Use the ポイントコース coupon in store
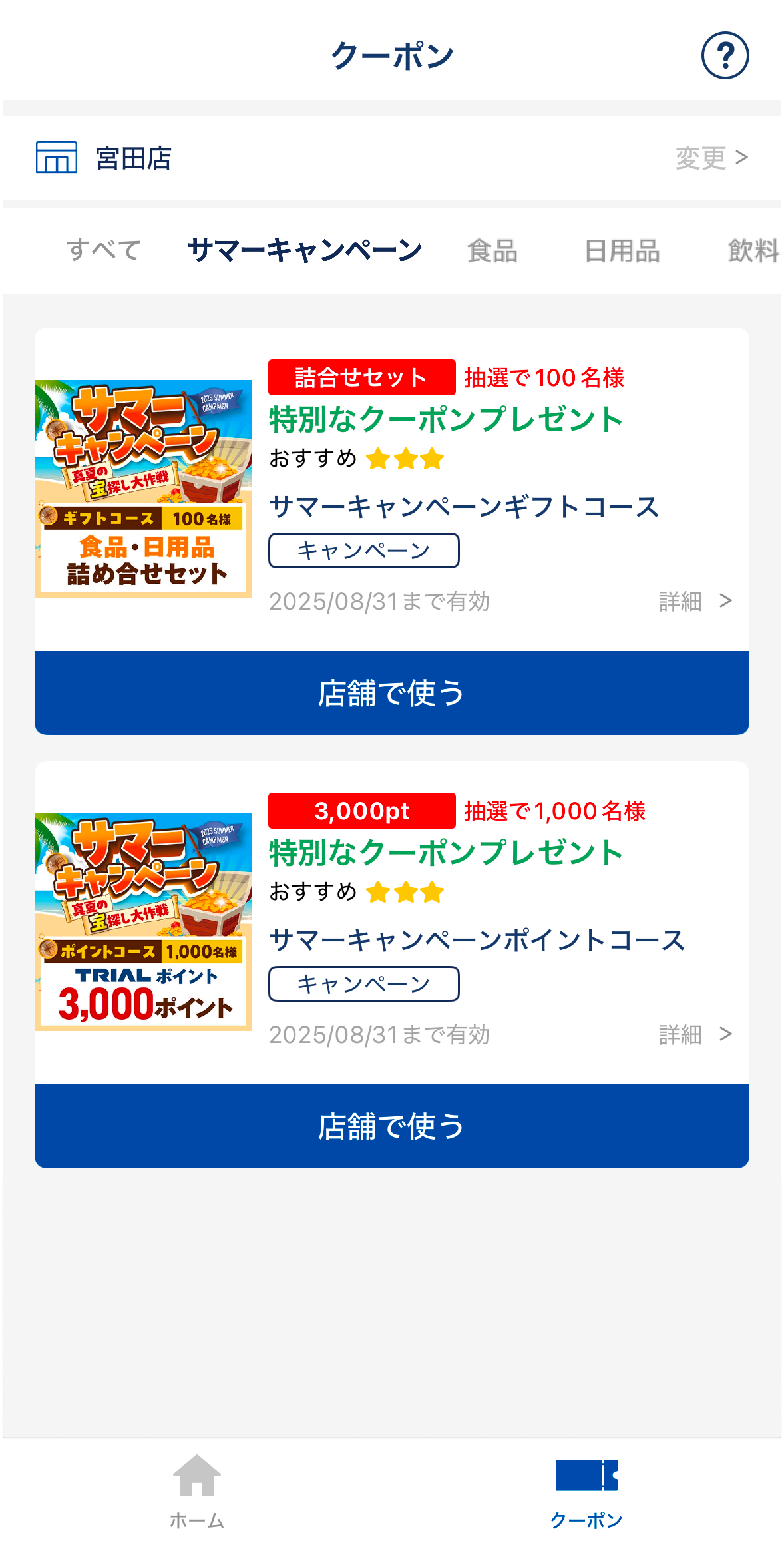This screenshot has width=784, height=1551. (391, 1126)
